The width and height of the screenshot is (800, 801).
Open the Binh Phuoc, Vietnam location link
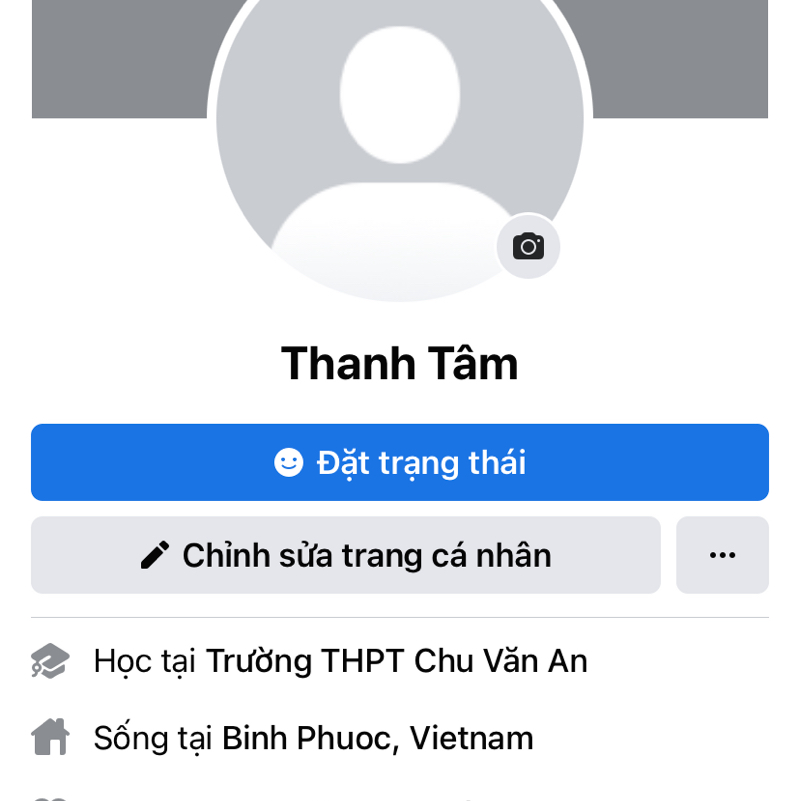377,738
